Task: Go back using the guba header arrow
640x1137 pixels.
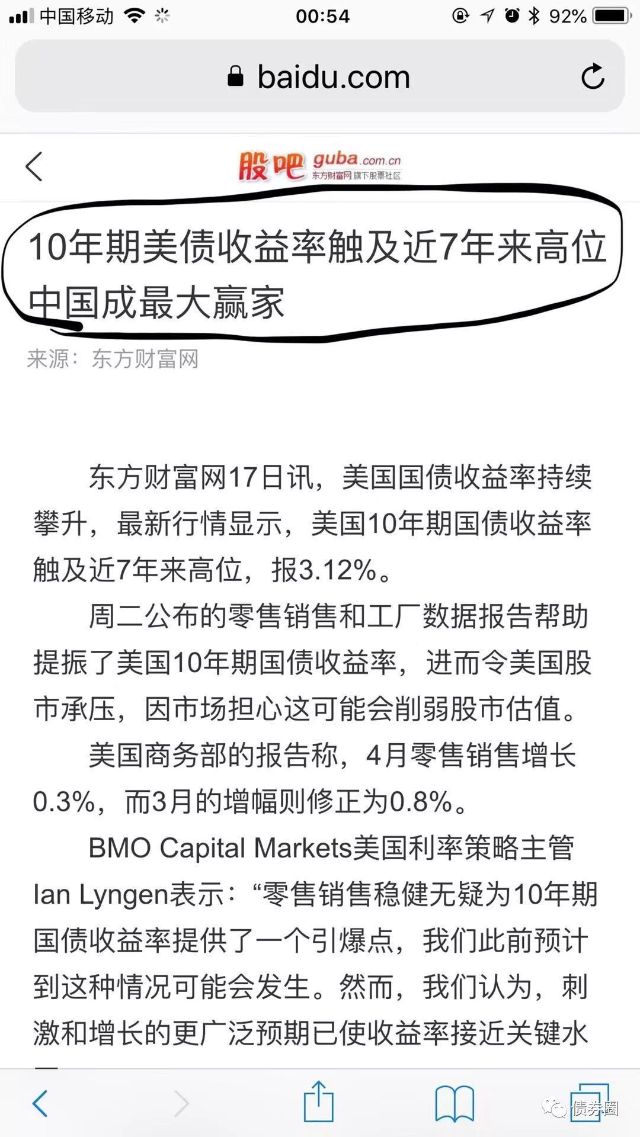Action: pyautogui.click(x=34, y=167)
